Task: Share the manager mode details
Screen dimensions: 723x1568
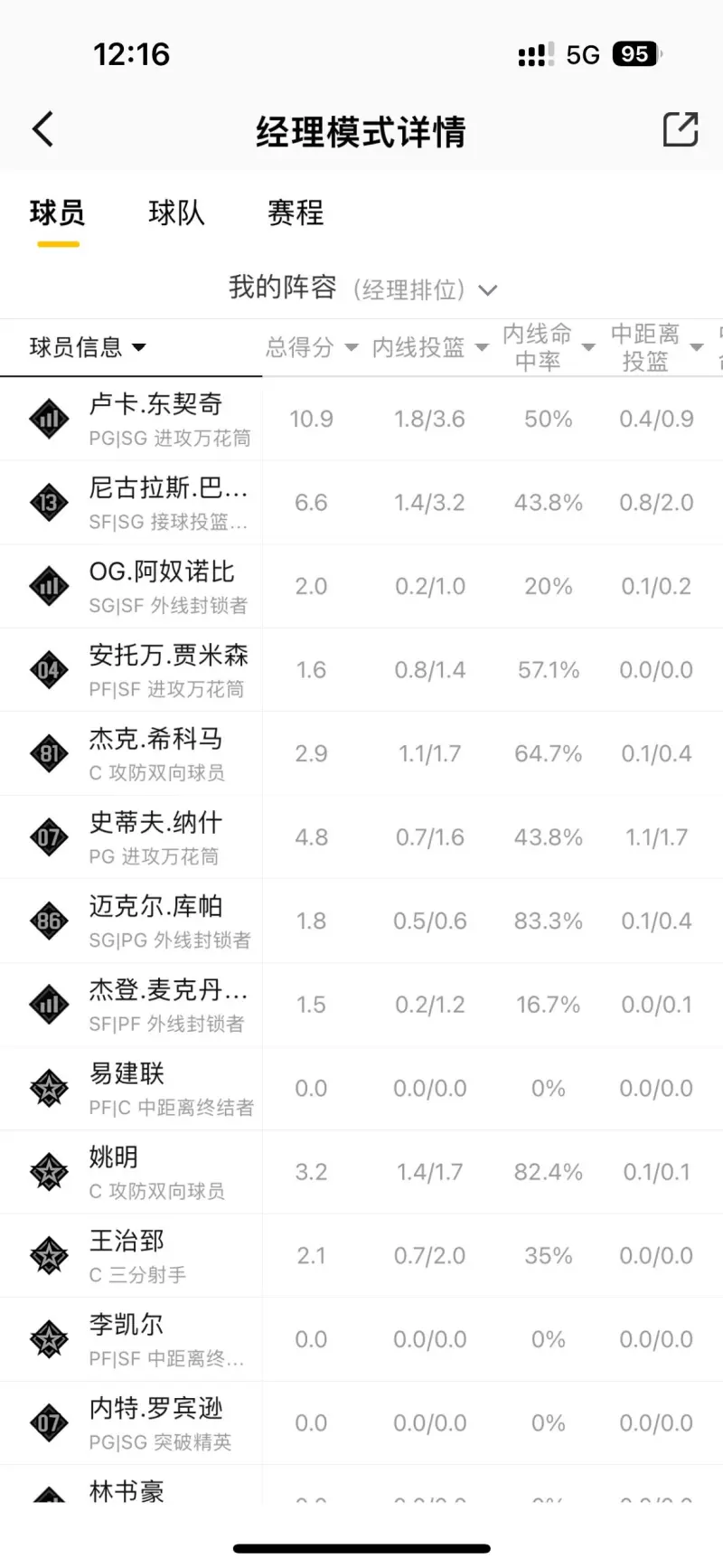Action: tap(680, 129)
